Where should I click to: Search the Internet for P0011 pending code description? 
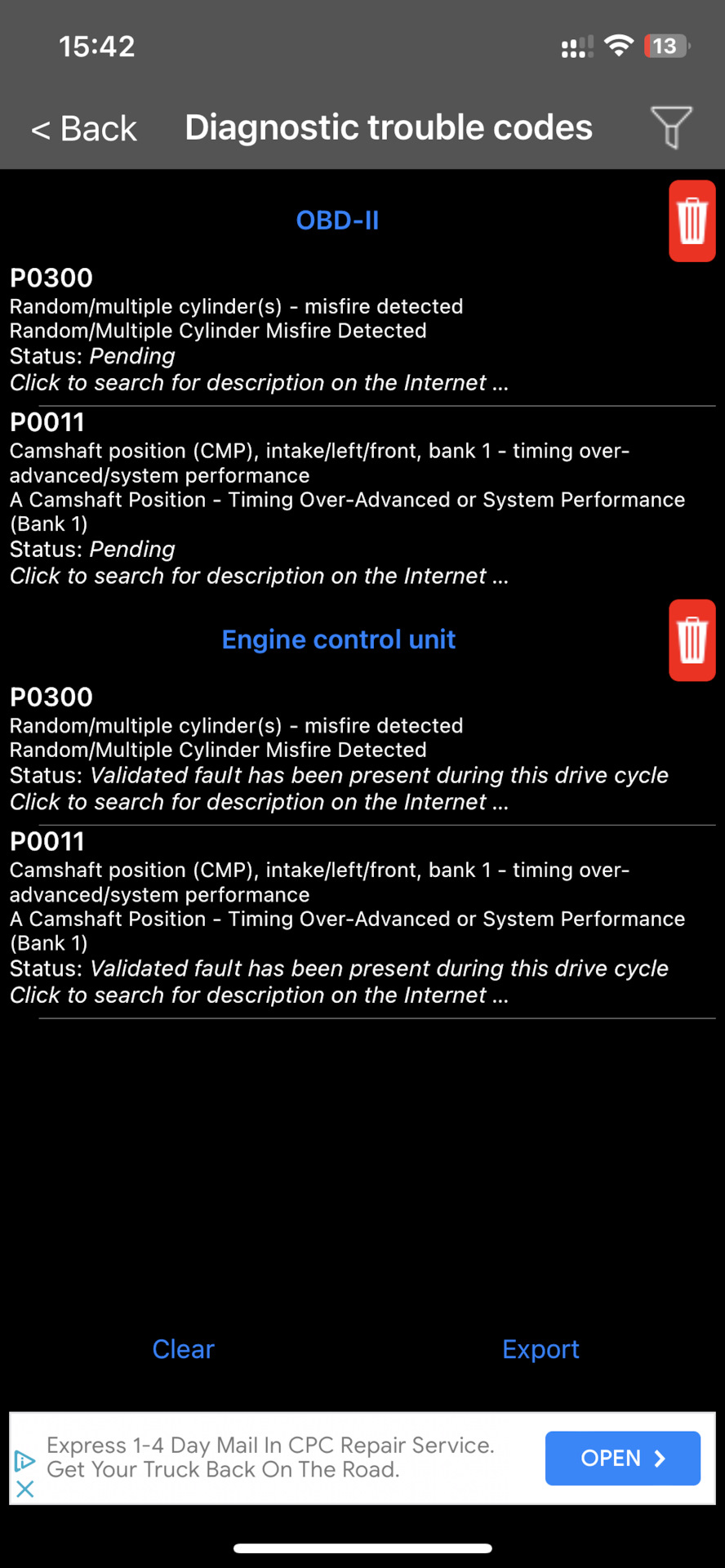click(259, 576)
